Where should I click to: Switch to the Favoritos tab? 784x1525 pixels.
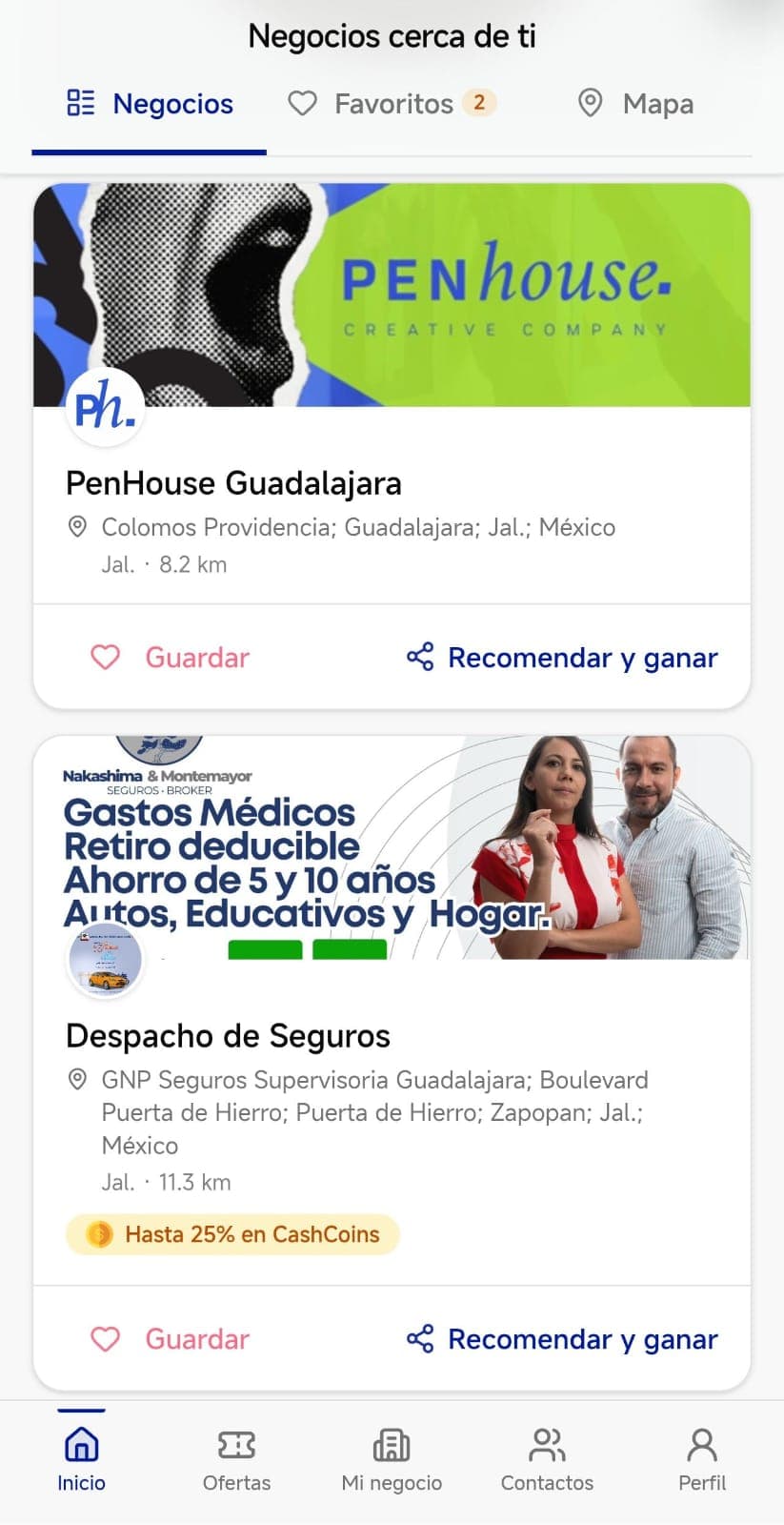[392, 103]
